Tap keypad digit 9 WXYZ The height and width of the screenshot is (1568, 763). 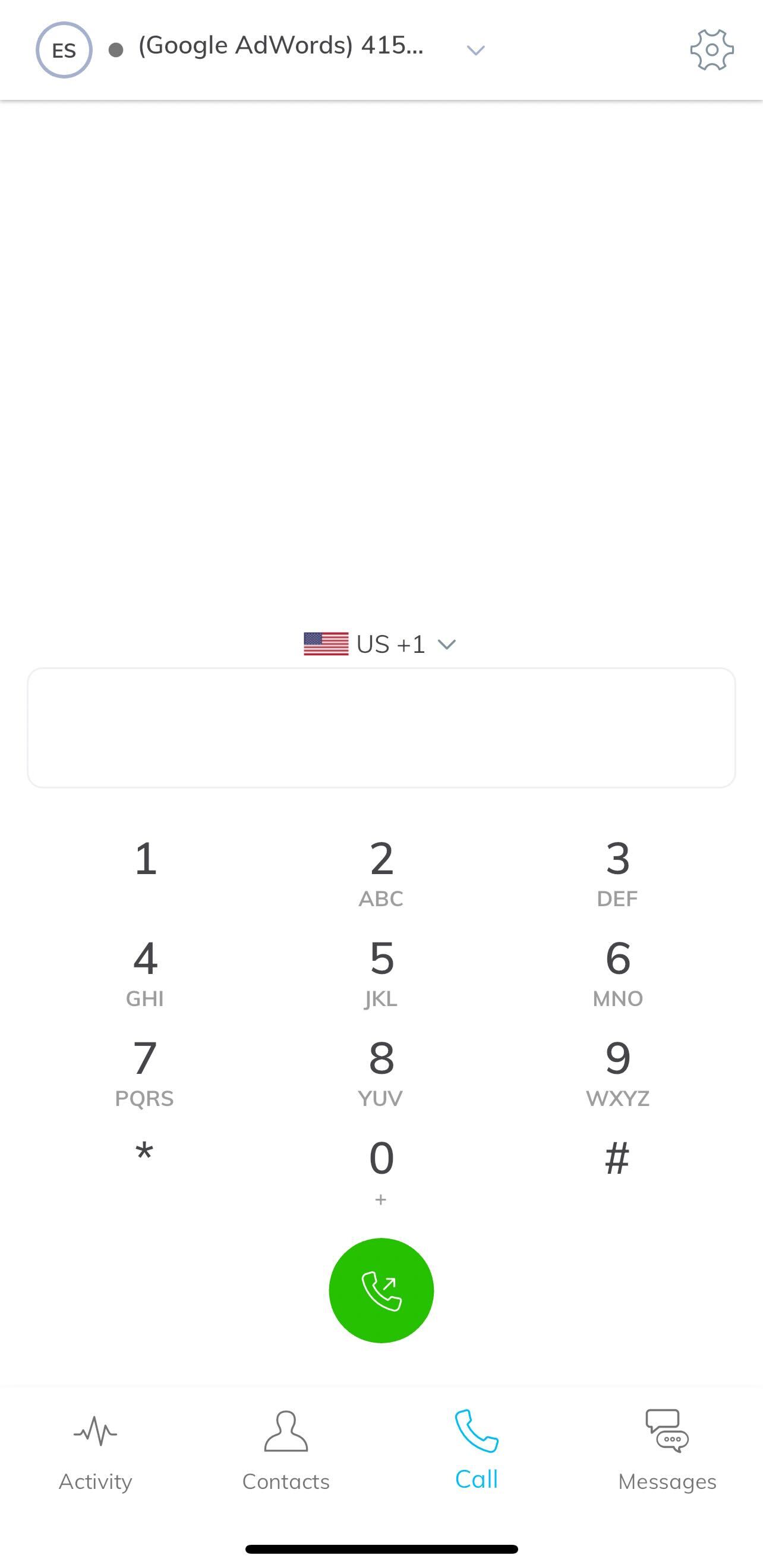click(x=617, y=1071)
